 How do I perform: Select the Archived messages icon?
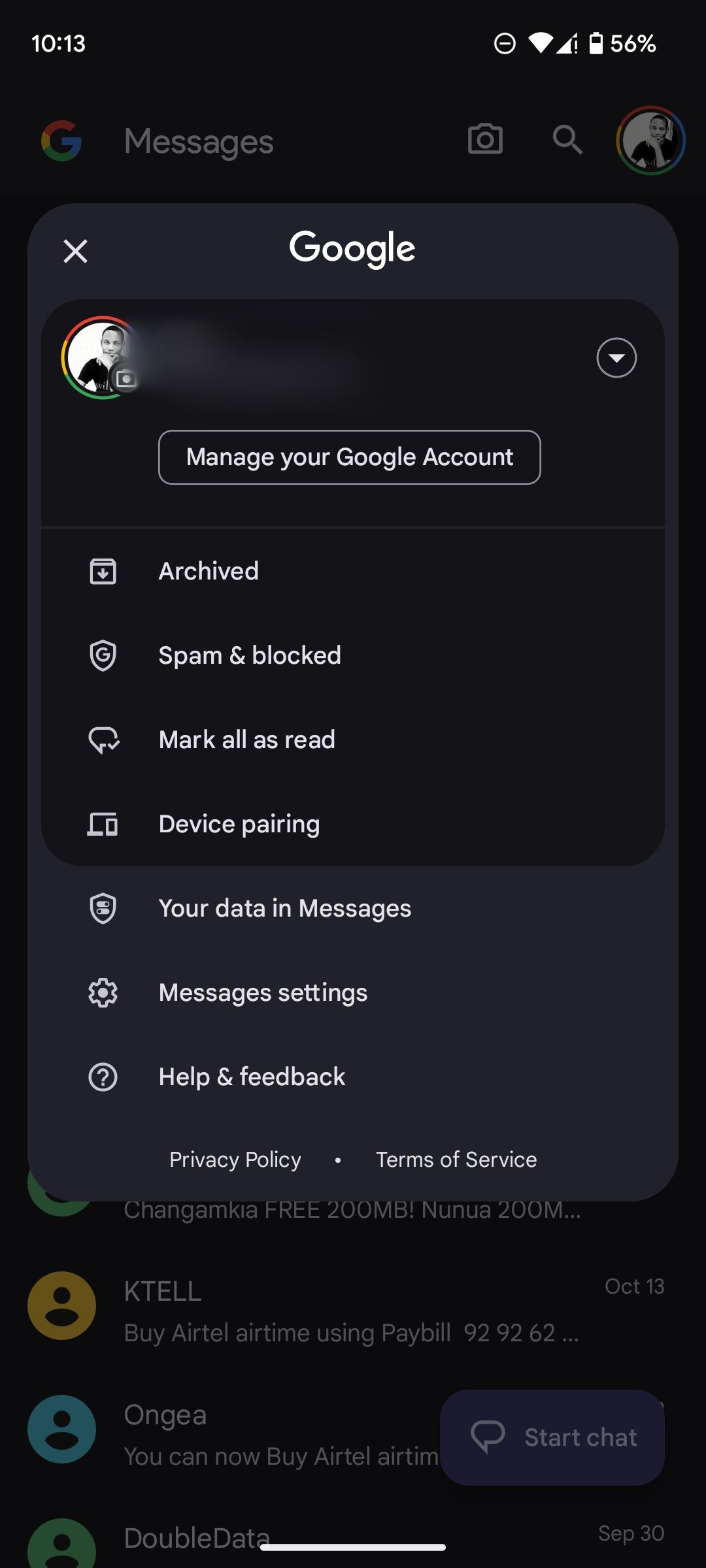[103, 570]
